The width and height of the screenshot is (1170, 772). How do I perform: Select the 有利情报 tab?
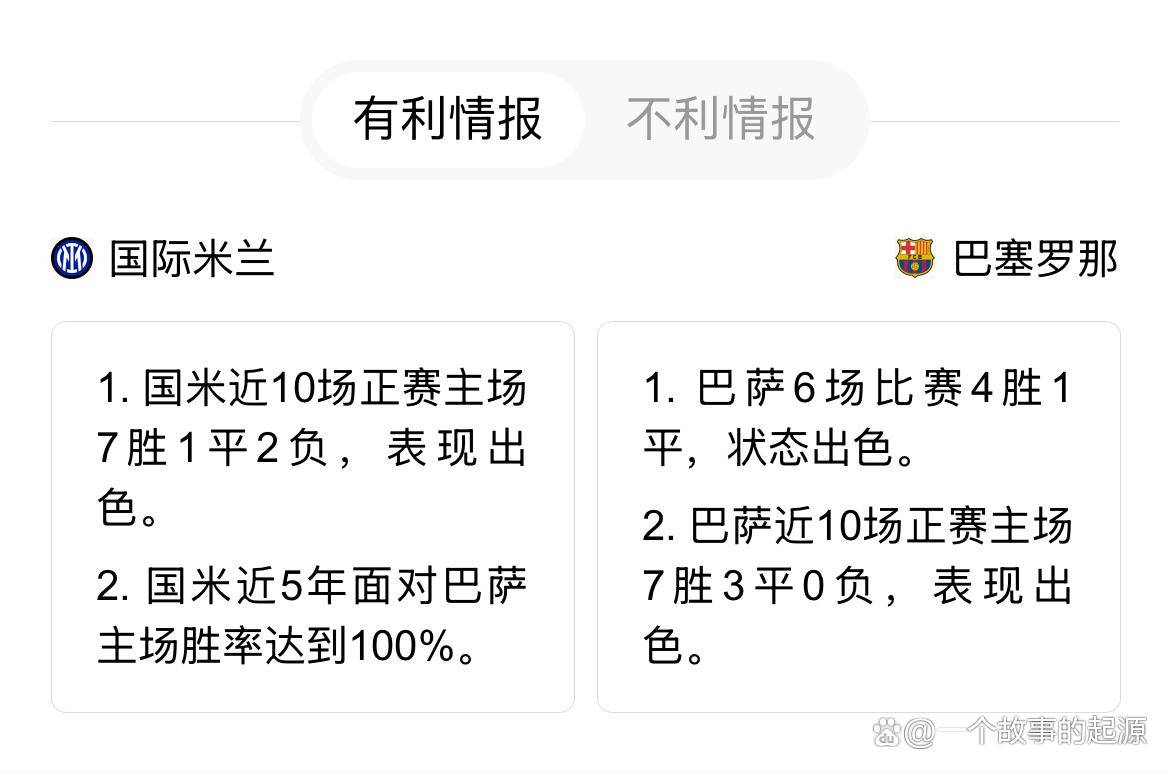point(447,120)
